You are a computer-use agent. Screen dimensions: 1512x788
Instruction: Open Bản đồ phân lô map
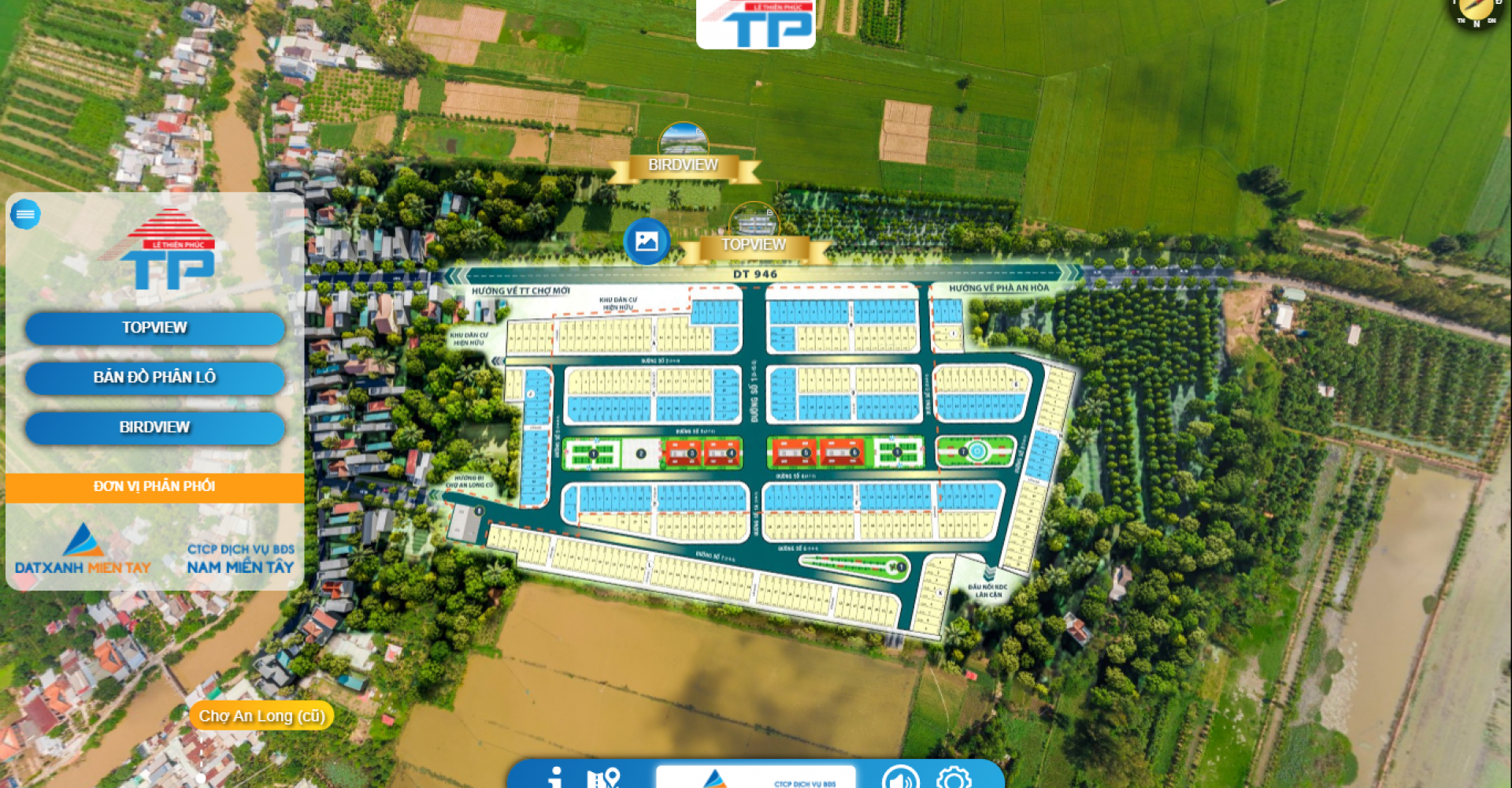click(x=154, y=377)
